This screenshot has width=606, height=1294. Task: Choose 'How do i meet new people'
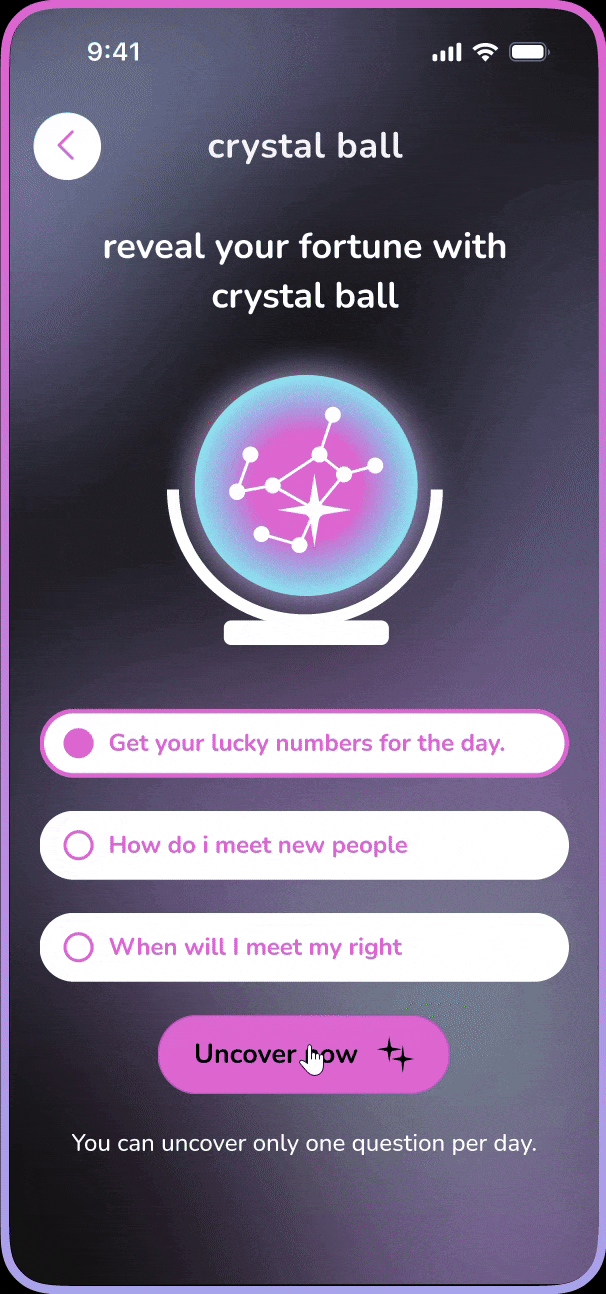(304, 845)
